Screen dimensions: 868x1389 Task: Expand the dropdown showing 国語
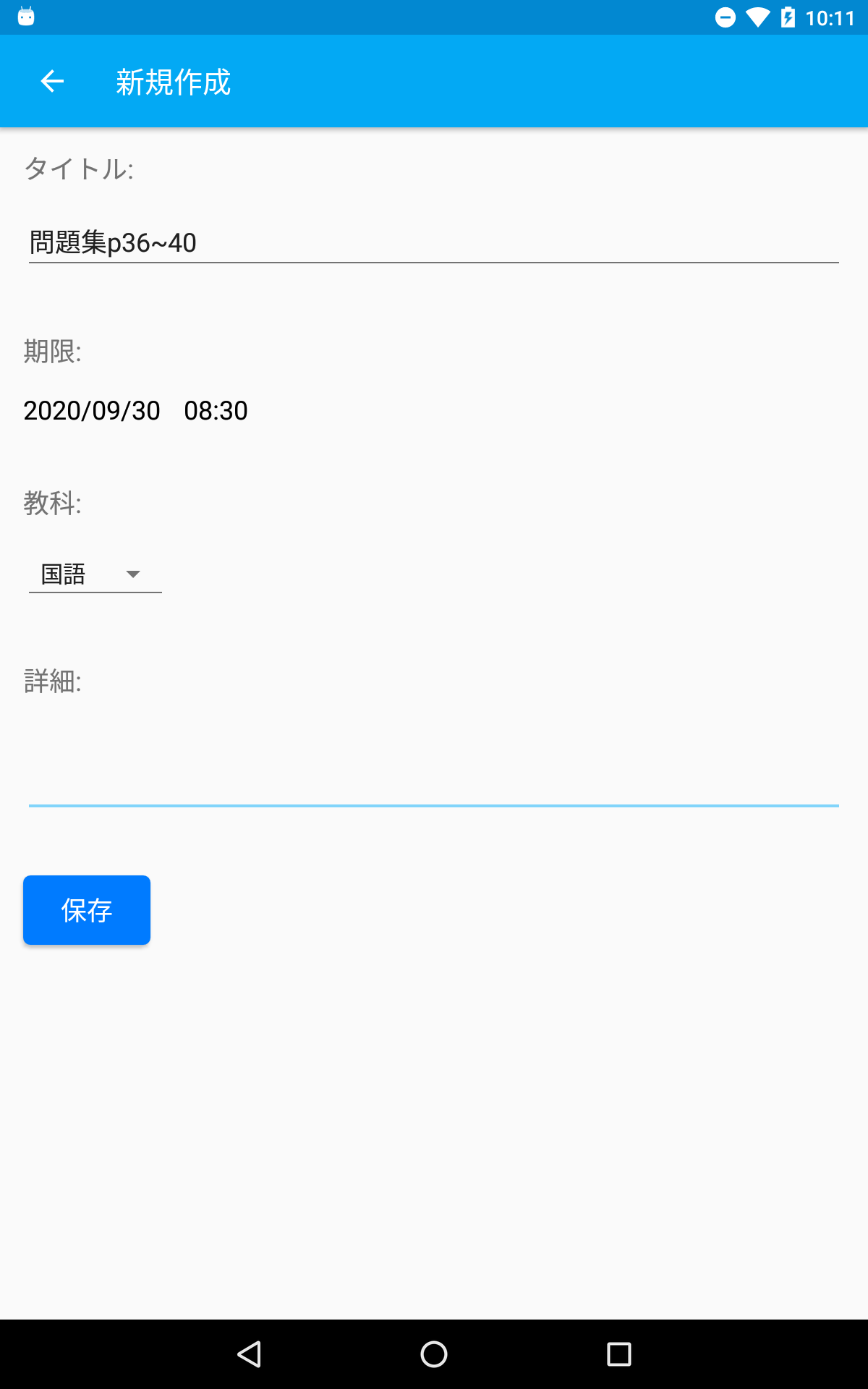tap(94, 574)
